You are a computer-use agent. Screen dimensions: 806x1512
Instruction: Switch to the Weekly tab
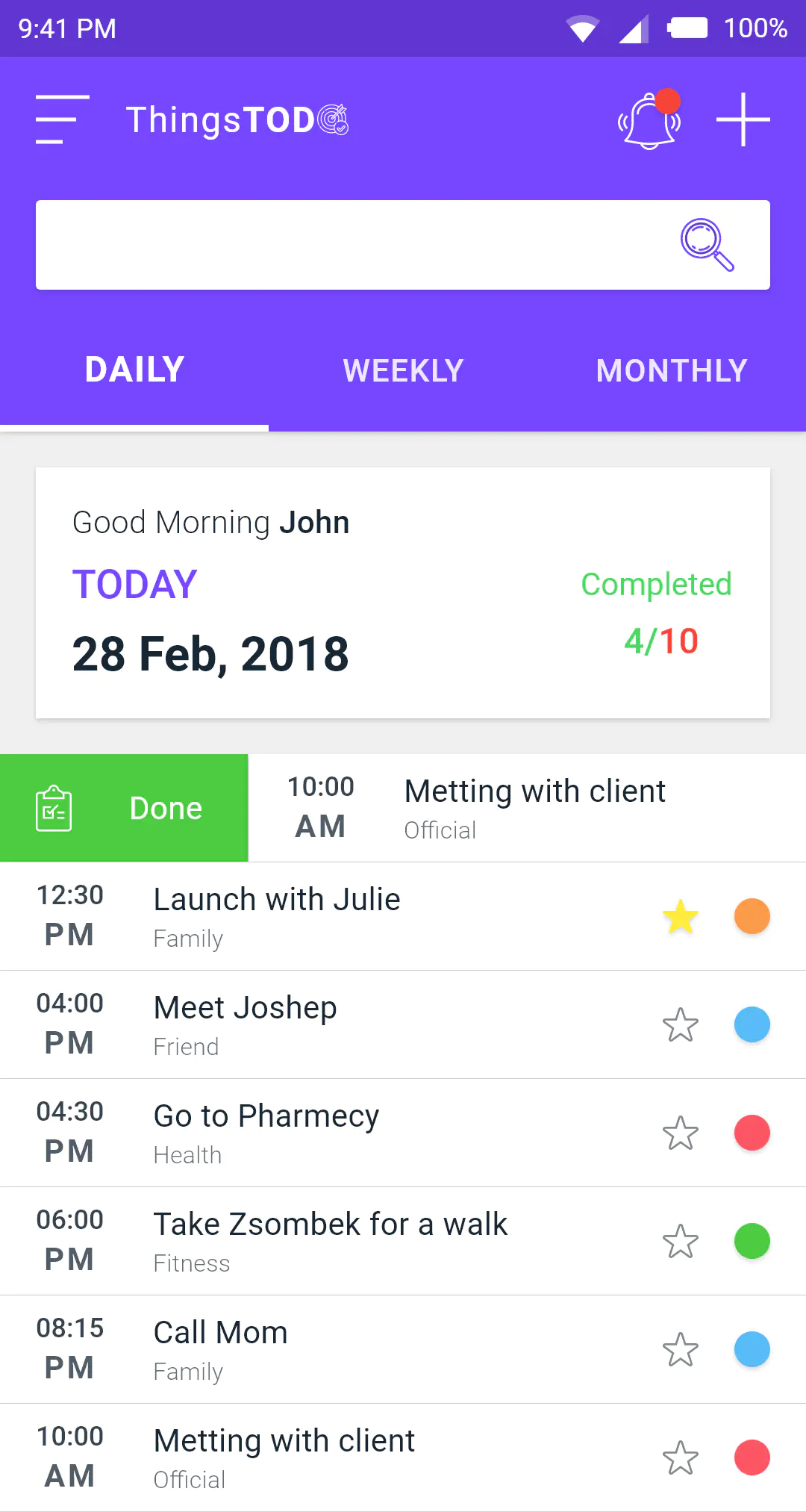coord(403,371)
